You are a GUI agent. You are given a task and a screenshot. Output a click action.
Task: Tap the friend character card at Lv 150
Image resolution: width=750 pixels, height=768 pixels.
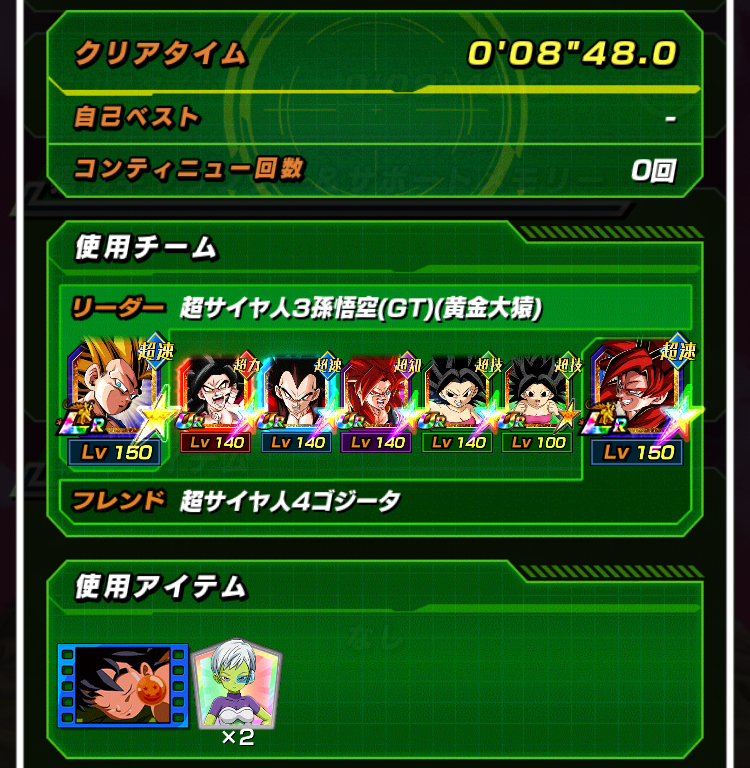(x=638, y=395)
